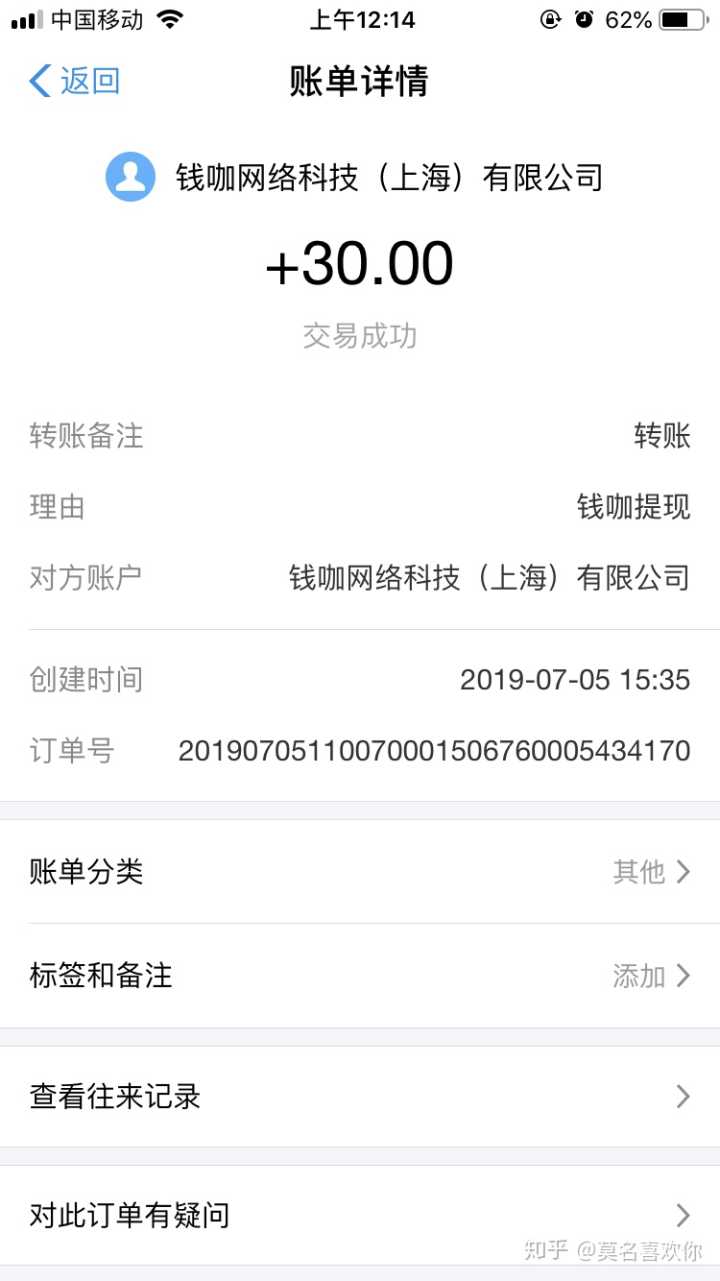The image size is (720, 1281).
Task: View 查看往来记录 transaction history
Action: click(360, 1097)
